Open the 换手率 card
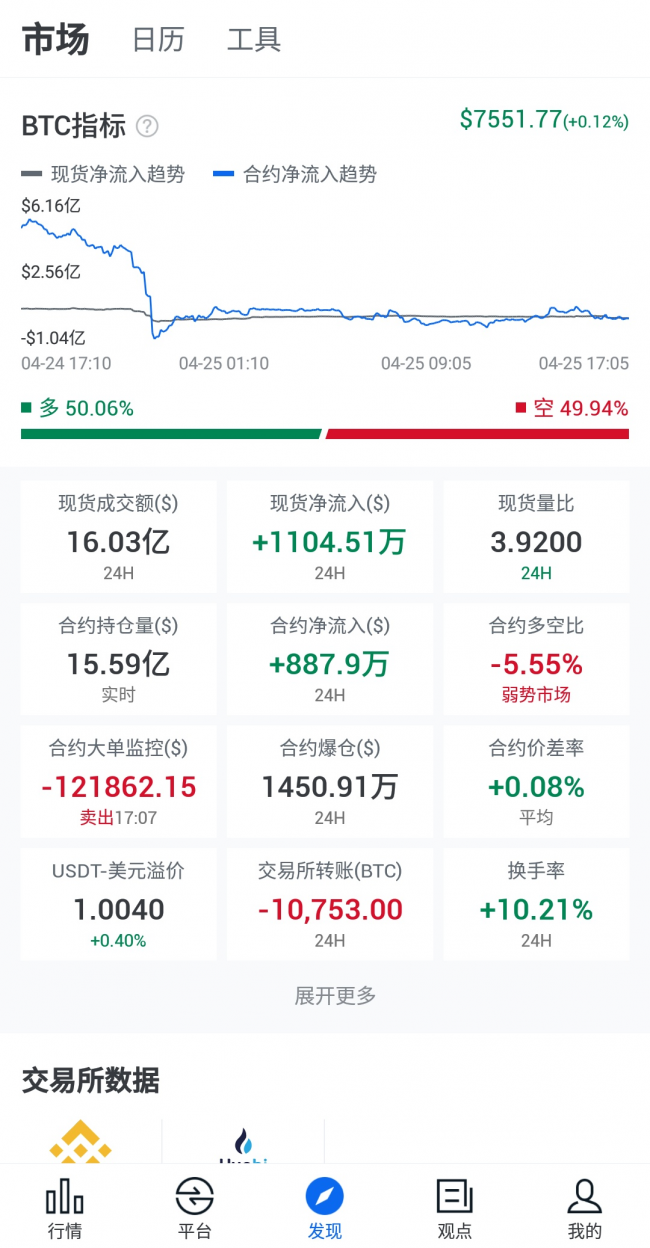Image resolution: width=650 pixels, height=1248 pixels. coord(536,904)
